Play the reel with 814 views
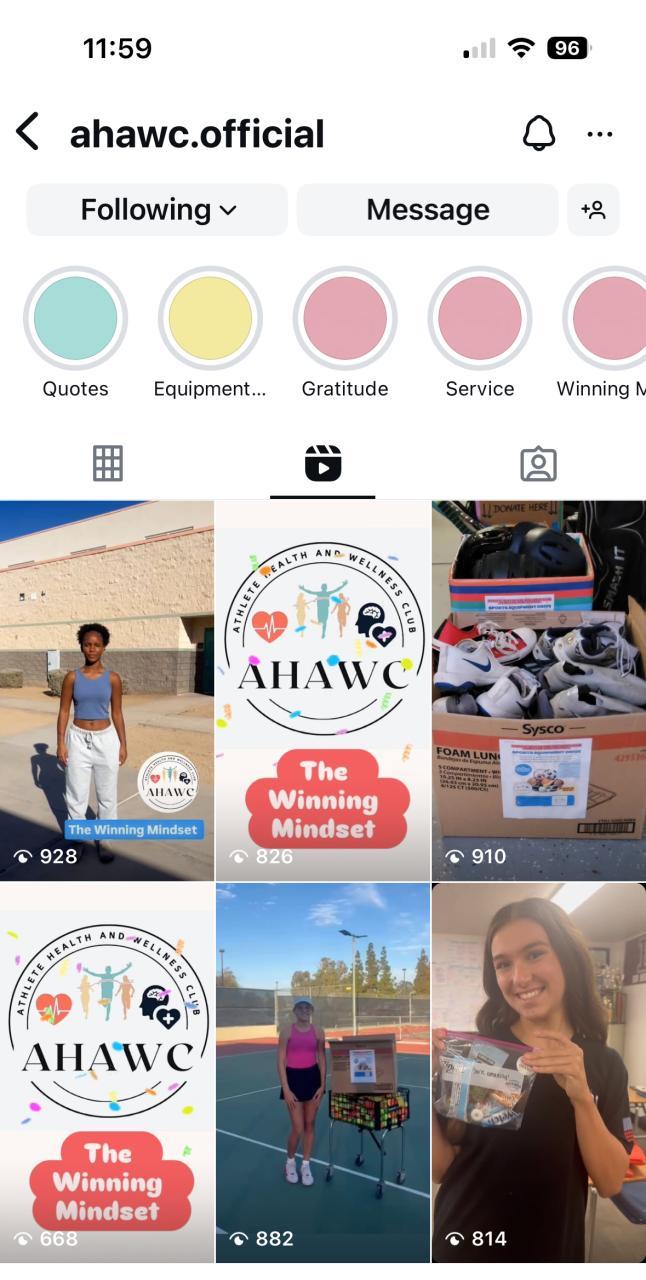The image size is (646, 1280). (539, 1072)
